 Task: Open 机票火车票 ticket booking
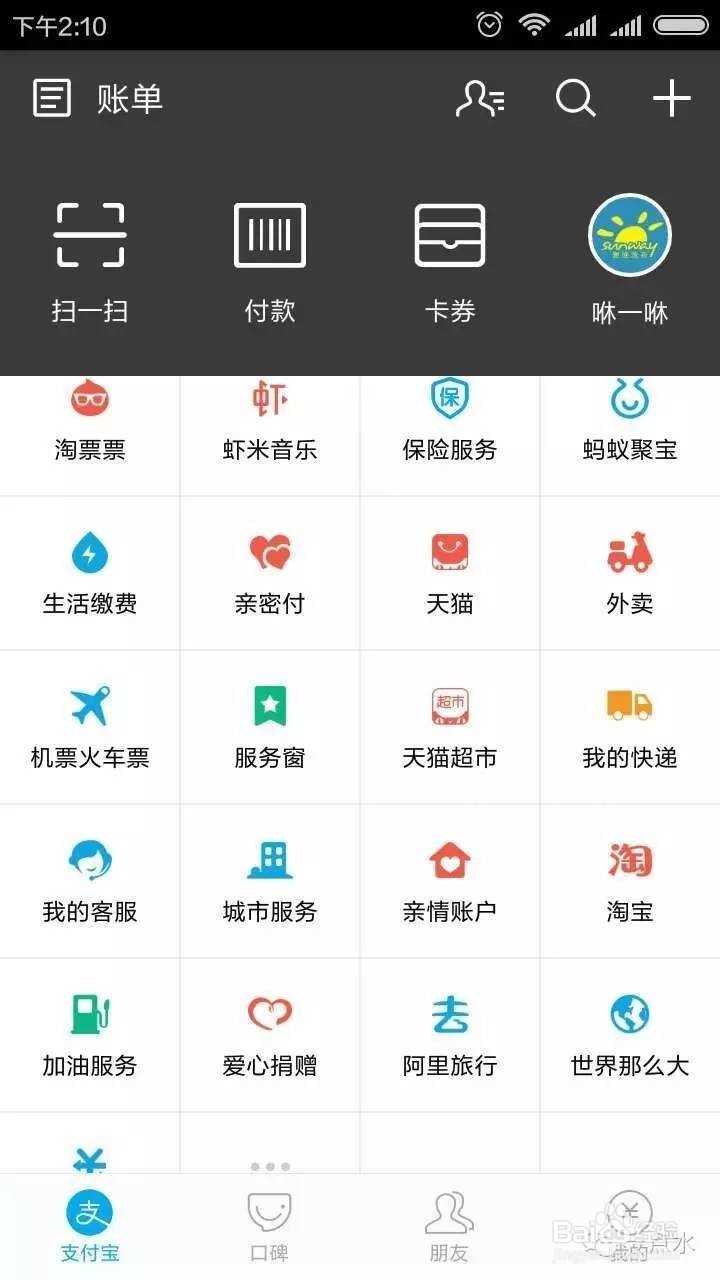click(x=90, y=727)
